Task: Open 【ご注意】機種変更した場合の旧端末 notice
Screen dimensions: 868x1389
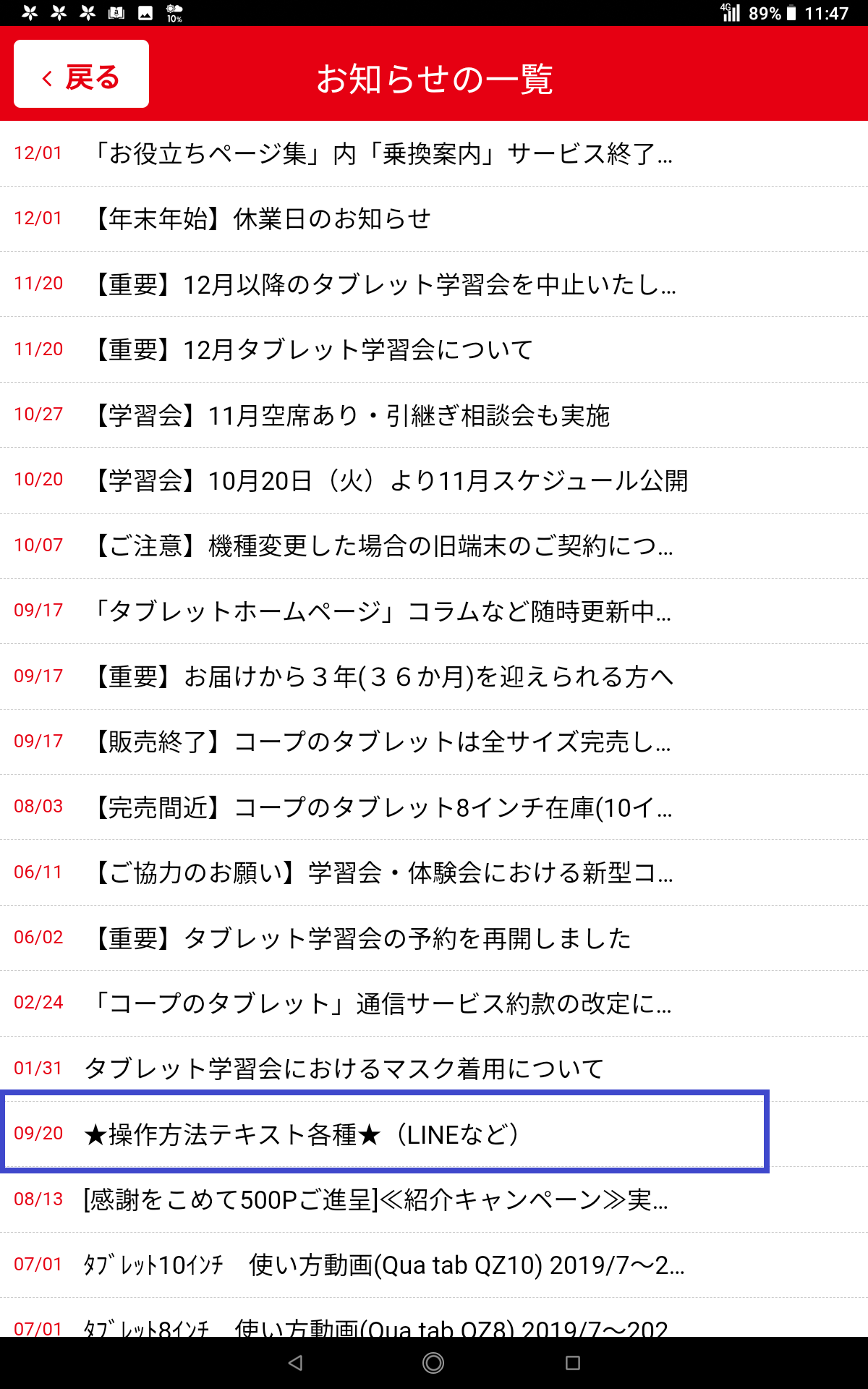Action: [x=434, y=546]
